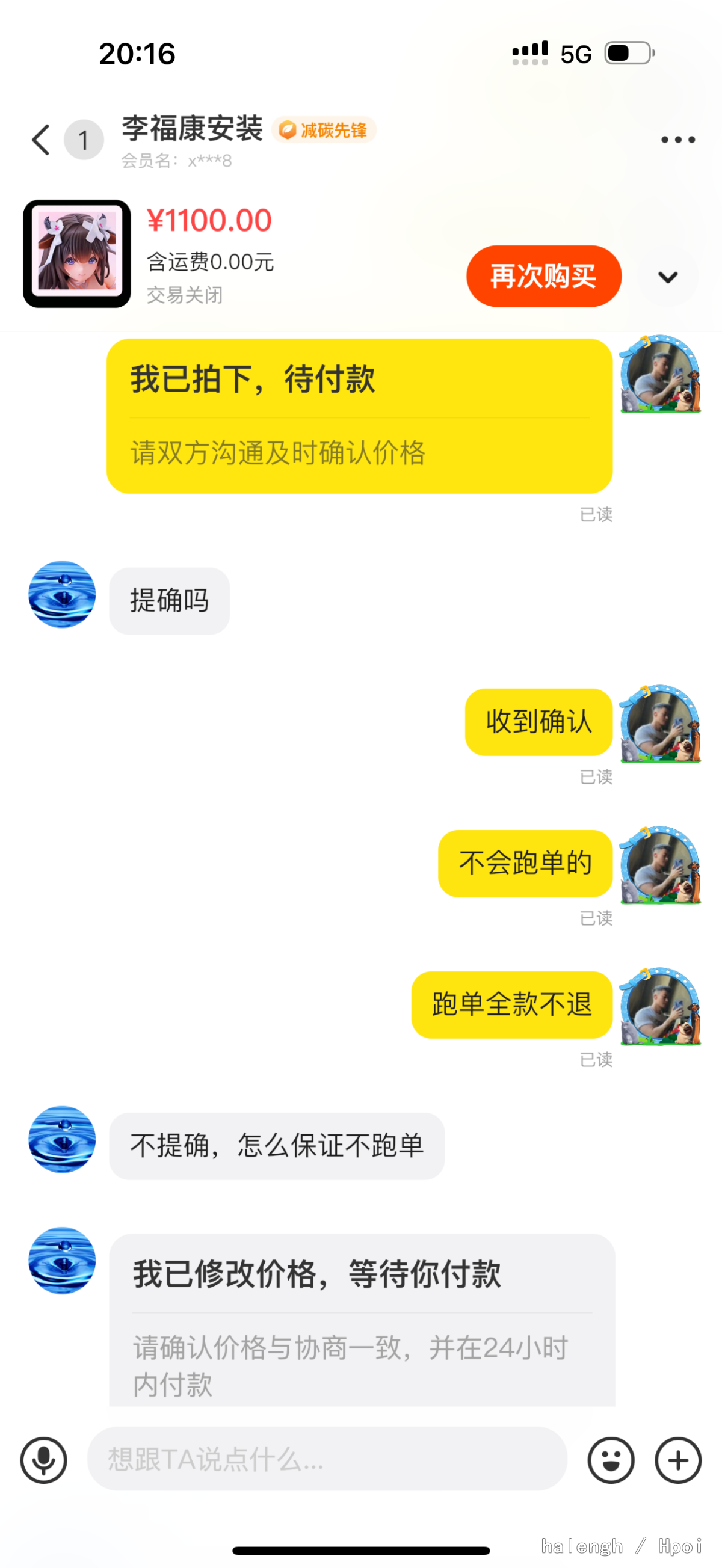The width and height of the screenshot is (722, 1568).
Task: Open the ¥1100.00 product thumbnail
Action: coord(76,254)
